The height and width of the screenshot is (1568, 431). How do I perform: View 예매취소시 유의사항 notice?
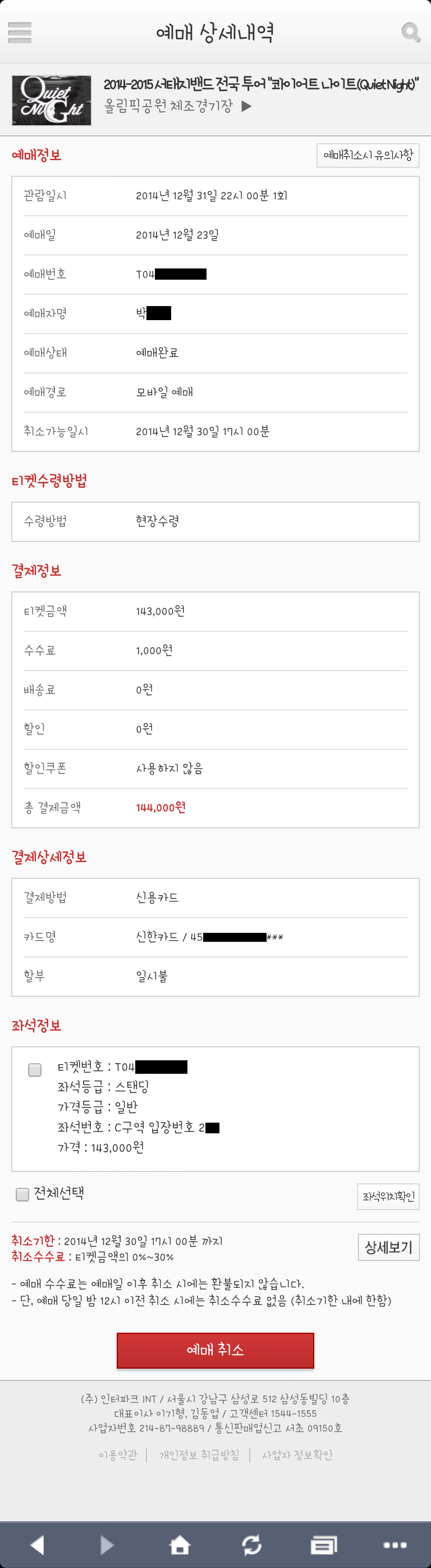[368, 155]
